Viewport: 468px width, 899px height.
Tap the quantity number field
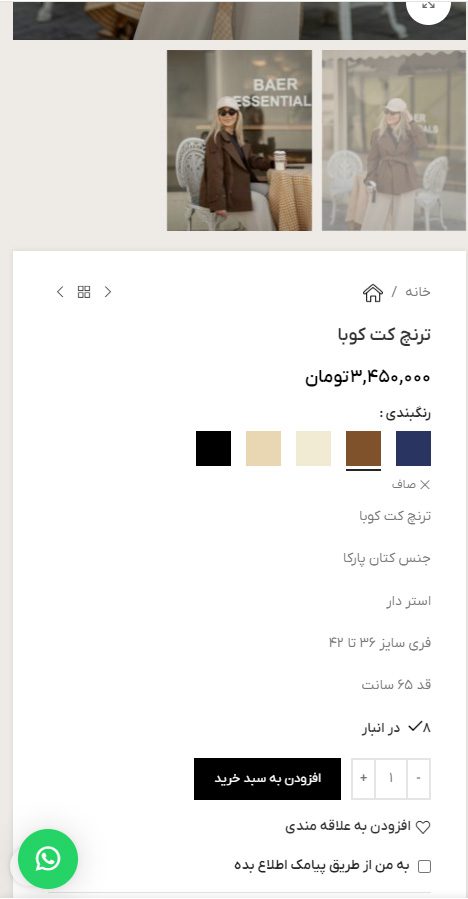[x=391, y=778]
